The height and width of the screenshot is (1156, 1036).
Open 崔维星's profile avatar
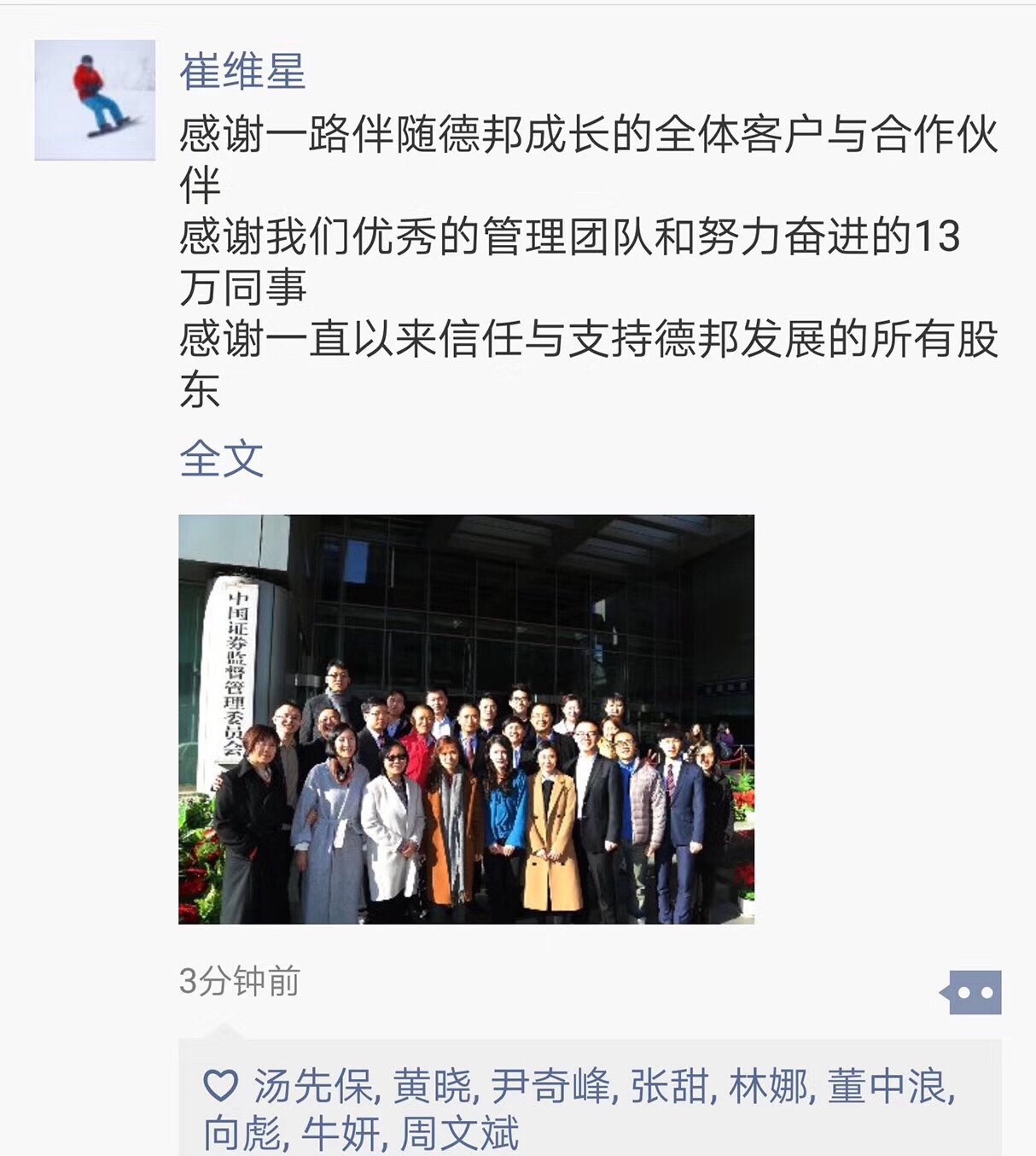(95, 100)
